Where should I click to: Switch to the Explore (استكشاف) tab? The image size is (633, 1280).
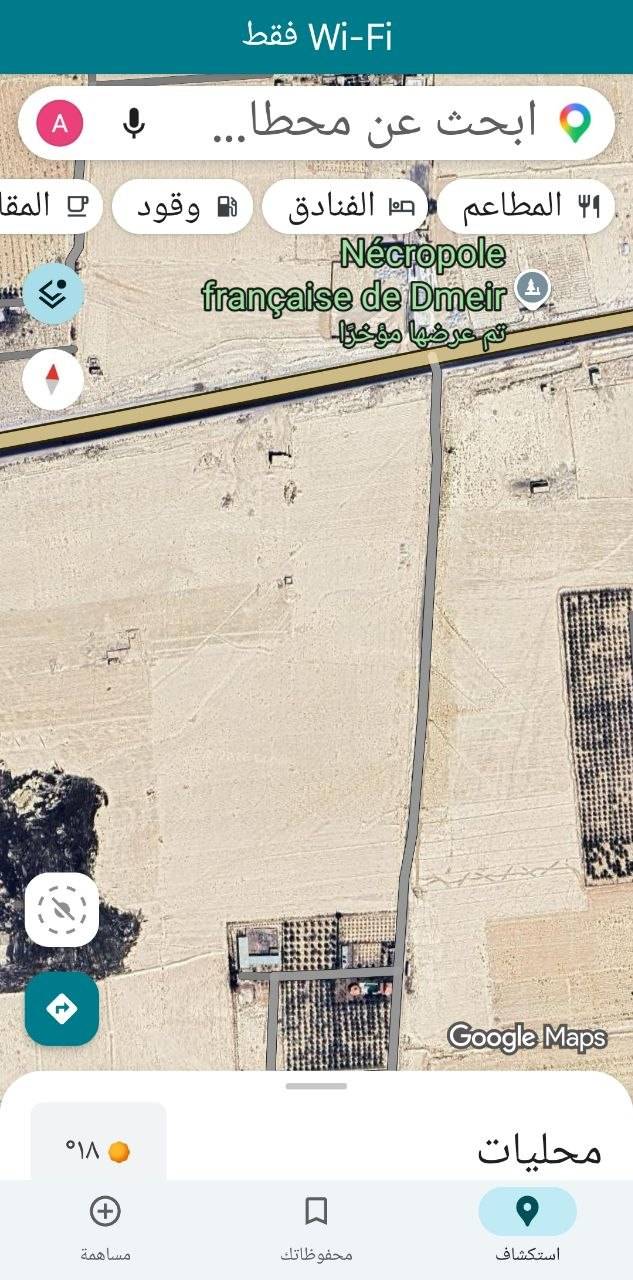[x=527, y=1226]
